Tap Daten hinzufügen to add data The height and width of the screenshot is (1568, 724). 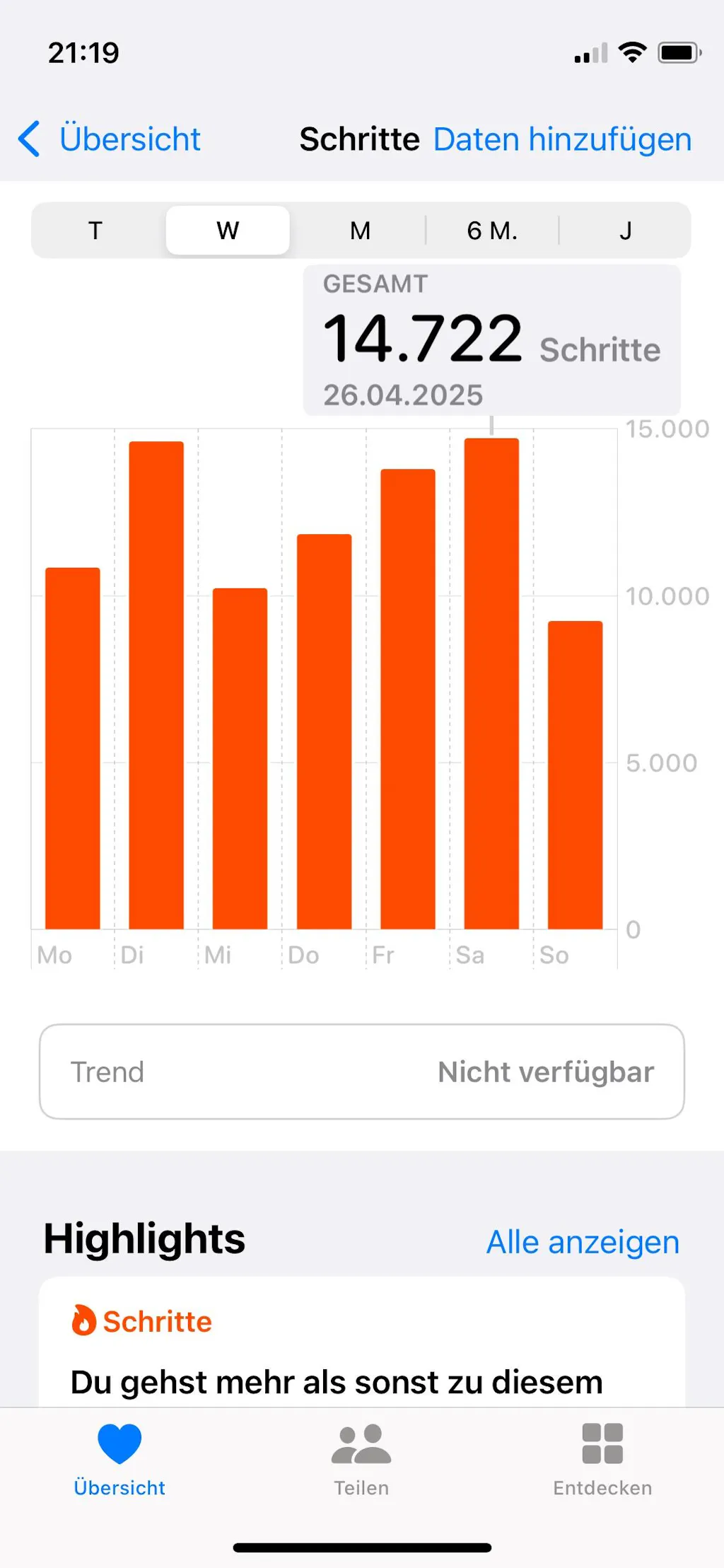point(562,139)
